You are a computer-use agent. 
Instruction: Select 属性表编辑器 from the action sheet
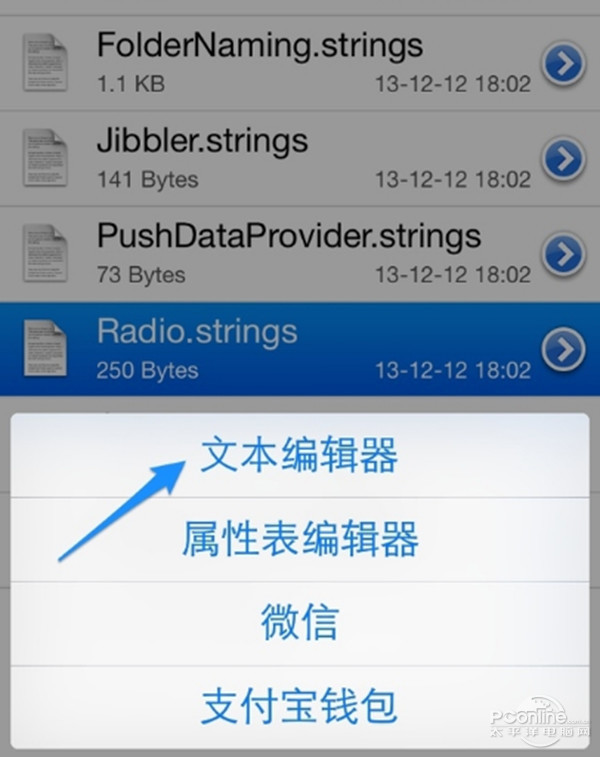click(x=299, y=540)
